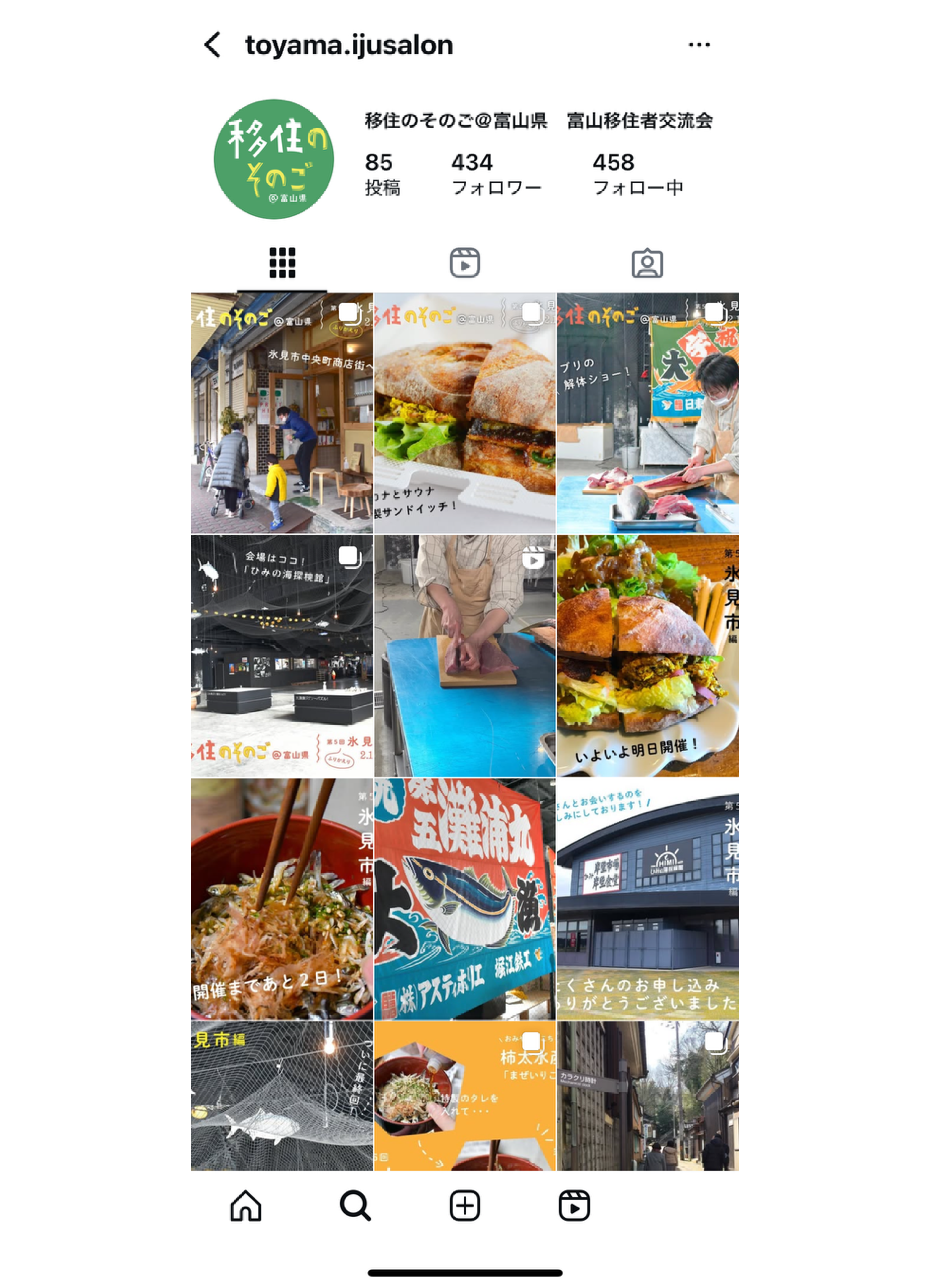Screen dimensions: 930x1288
Task: Switch to the tagged photos tab
Action: coord(647,263)
